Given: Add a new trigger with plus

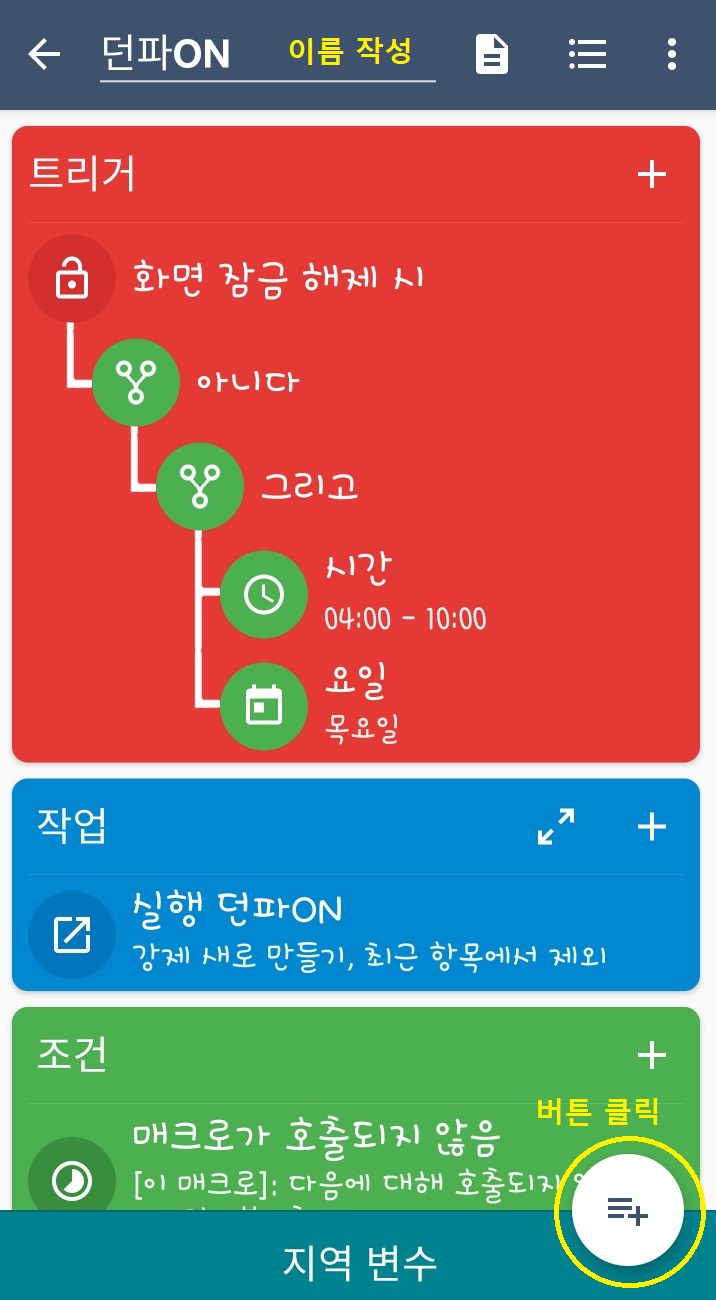Looking at the screenshot, I should (x=651, y=175).
